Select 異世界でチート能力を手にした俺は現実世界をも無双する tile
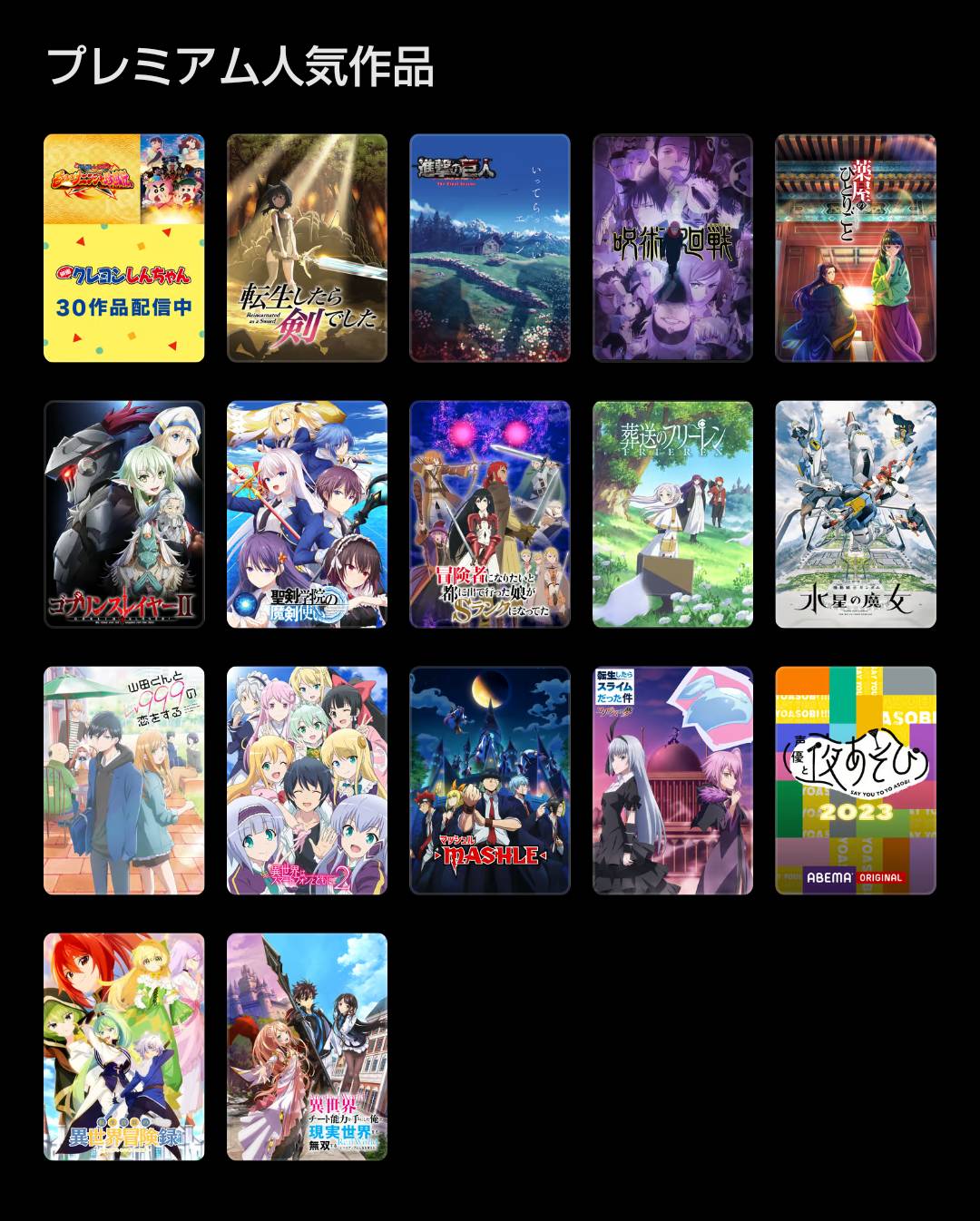This screenshot has height=1221, width=980. click(x=307, y=1046)
